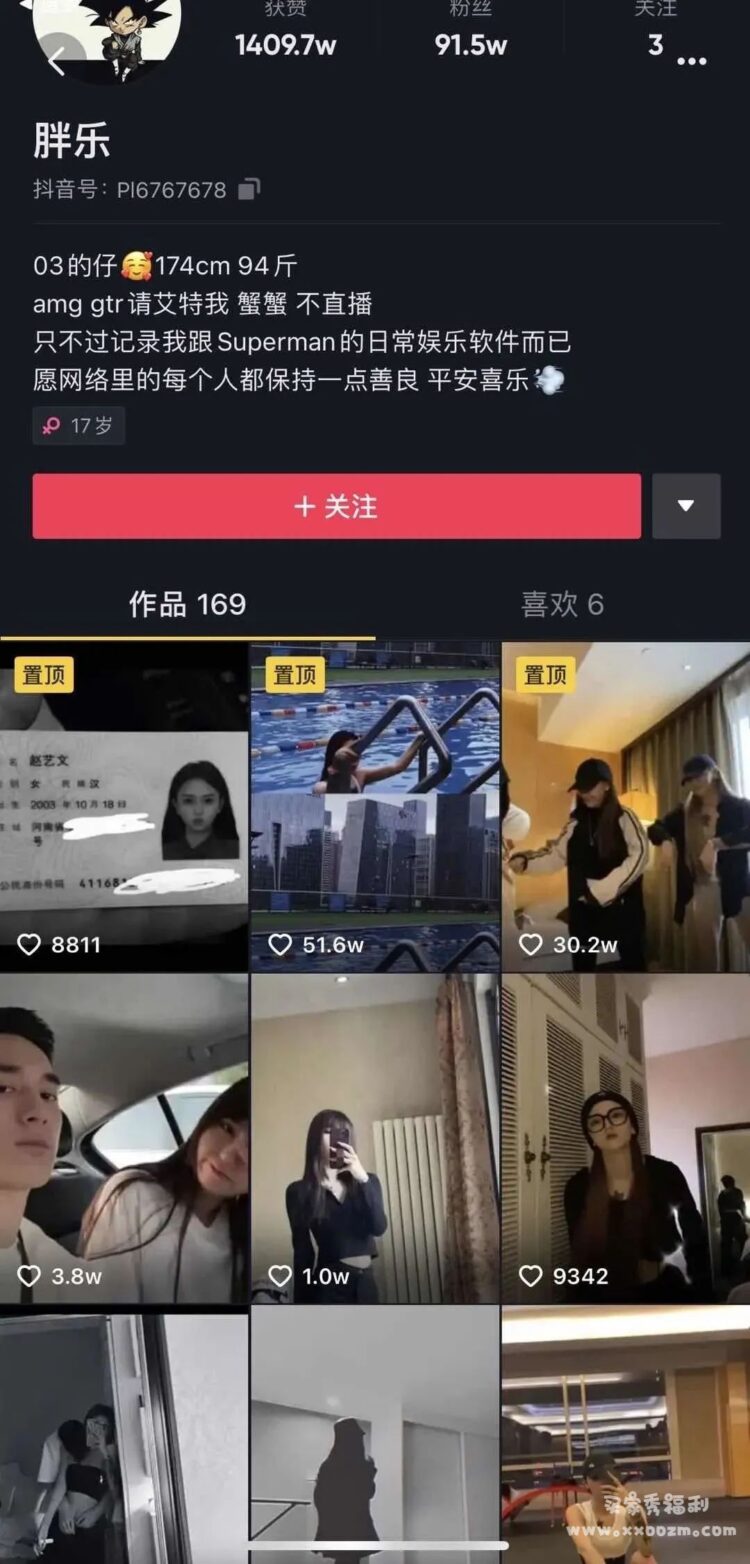Viewport: 750px width, 1564px height.
Task: Open the pinned video with 8811 likes
Action: pyautogui.click(x=124, y=806)
